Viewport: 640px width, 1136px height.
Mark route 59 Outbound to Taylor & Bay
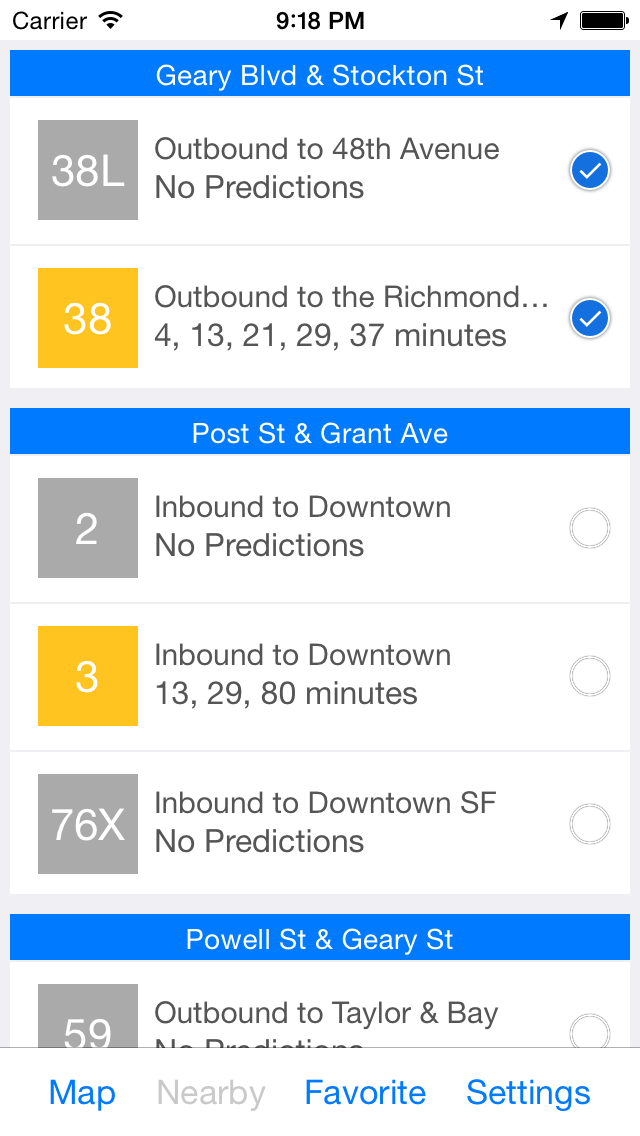pyautogui.click(x=589, y=1030)
